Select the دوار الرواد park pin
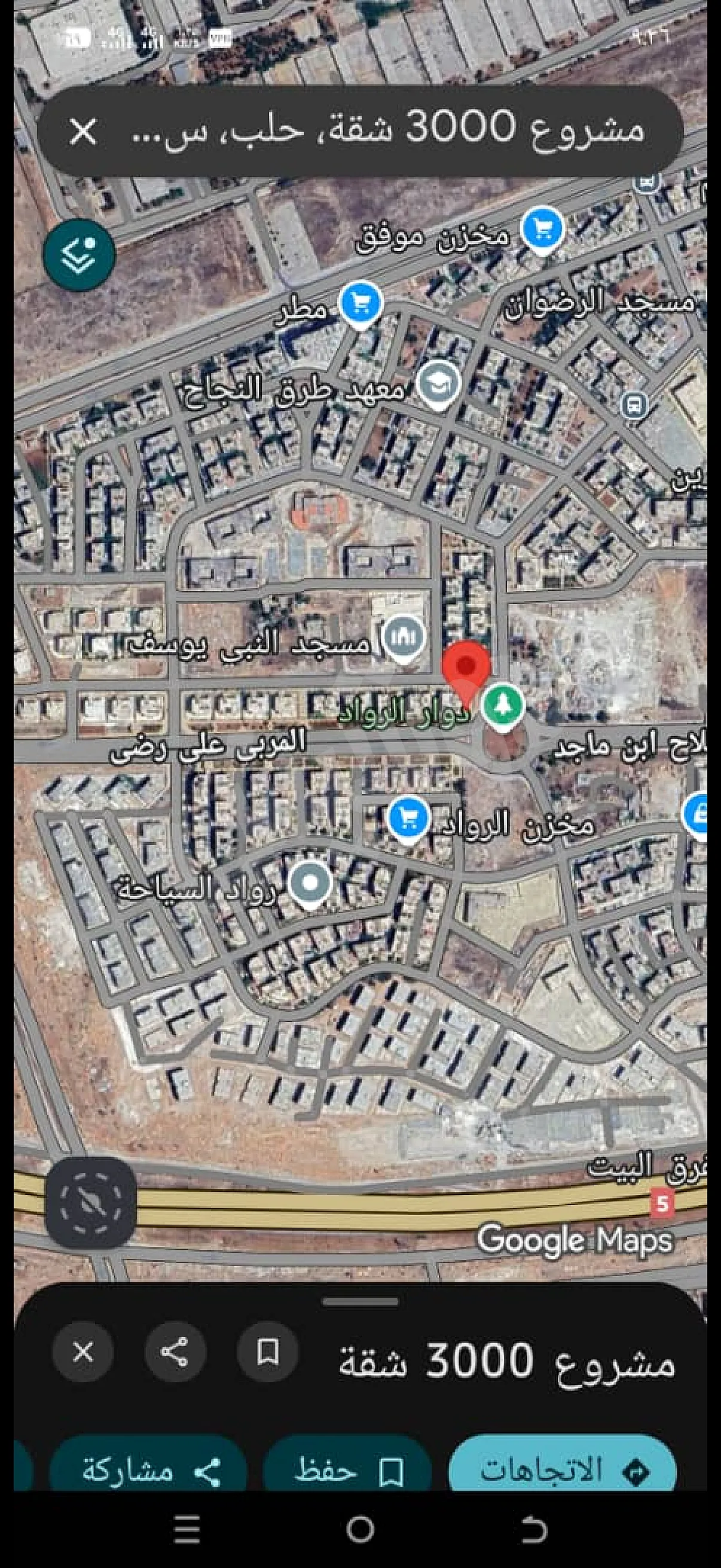Screen dimensions: 721x1568 [x=503, y=705]
